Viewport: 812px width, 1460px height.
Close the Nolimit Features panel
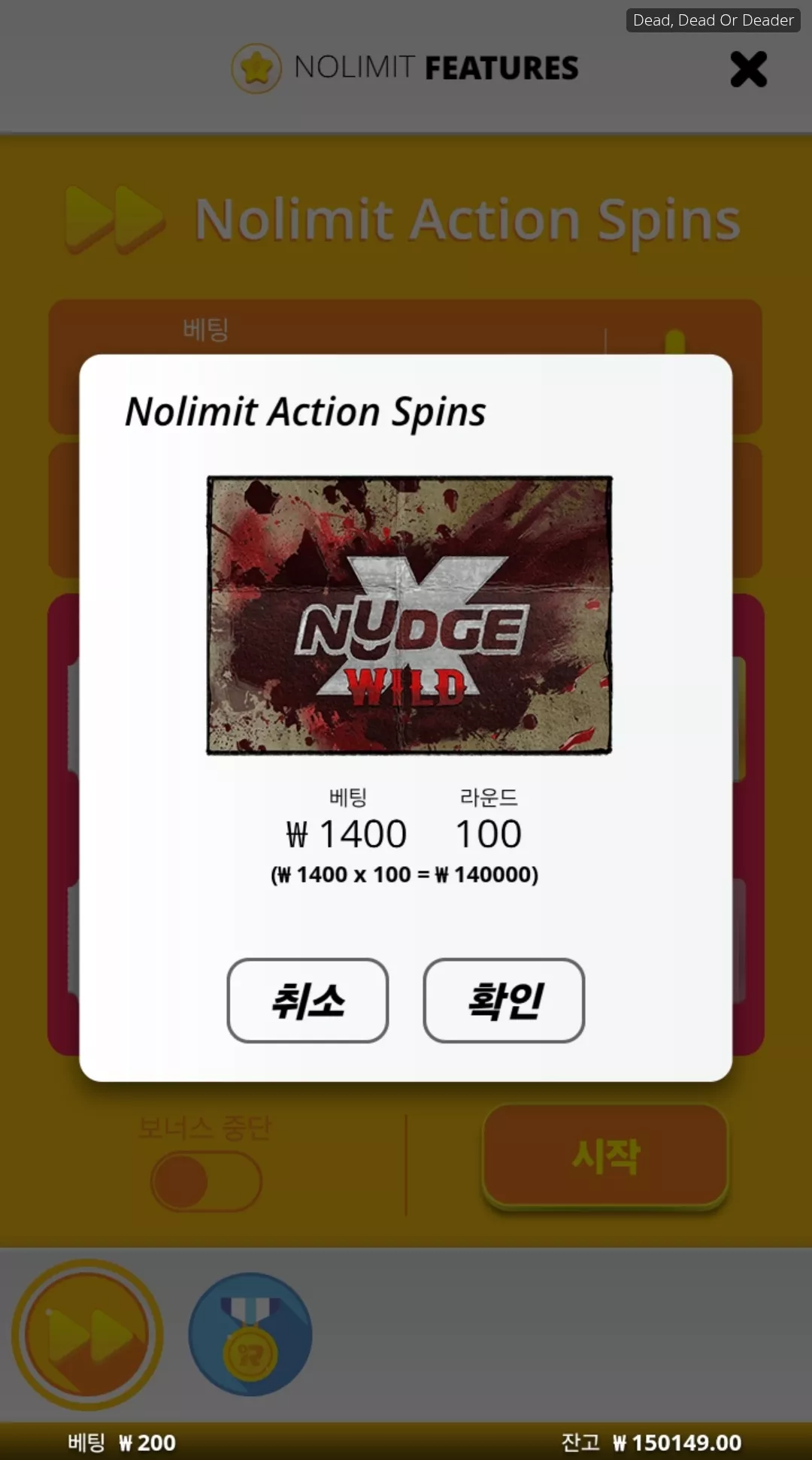[x=748, y=69]
